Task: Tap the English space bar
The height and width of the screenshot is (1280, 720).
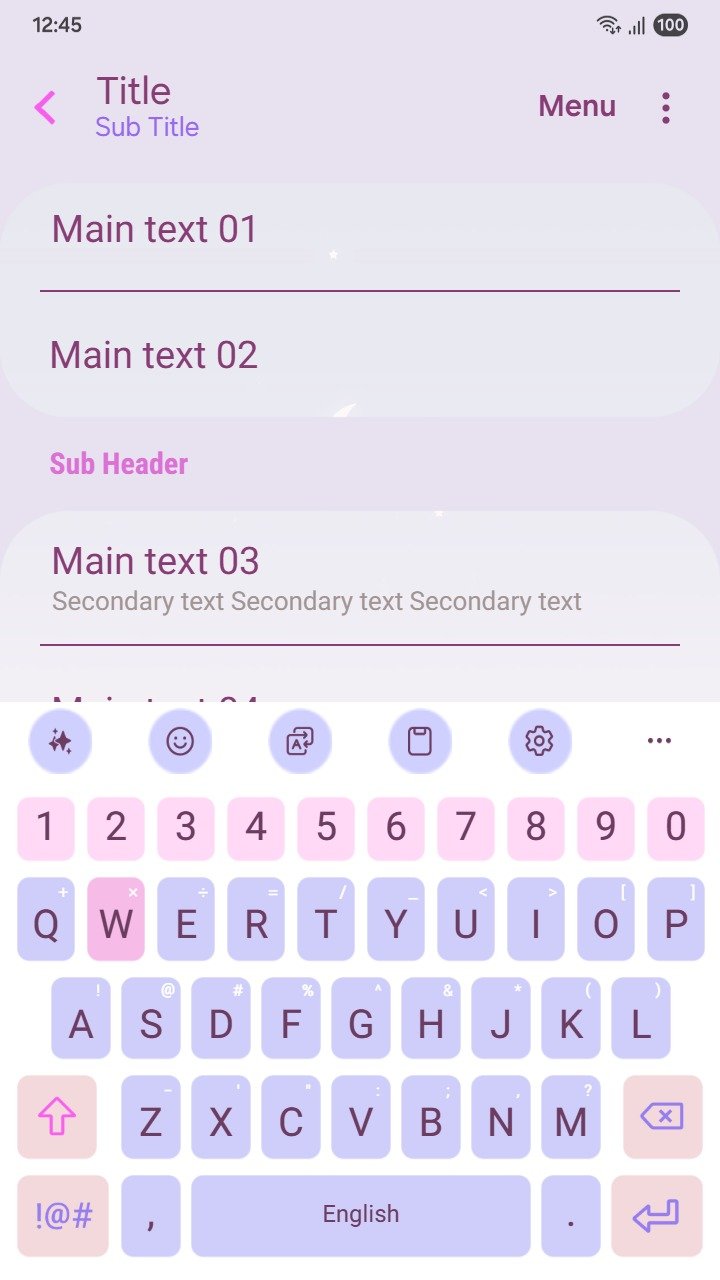Action: tap(361, 1216)
